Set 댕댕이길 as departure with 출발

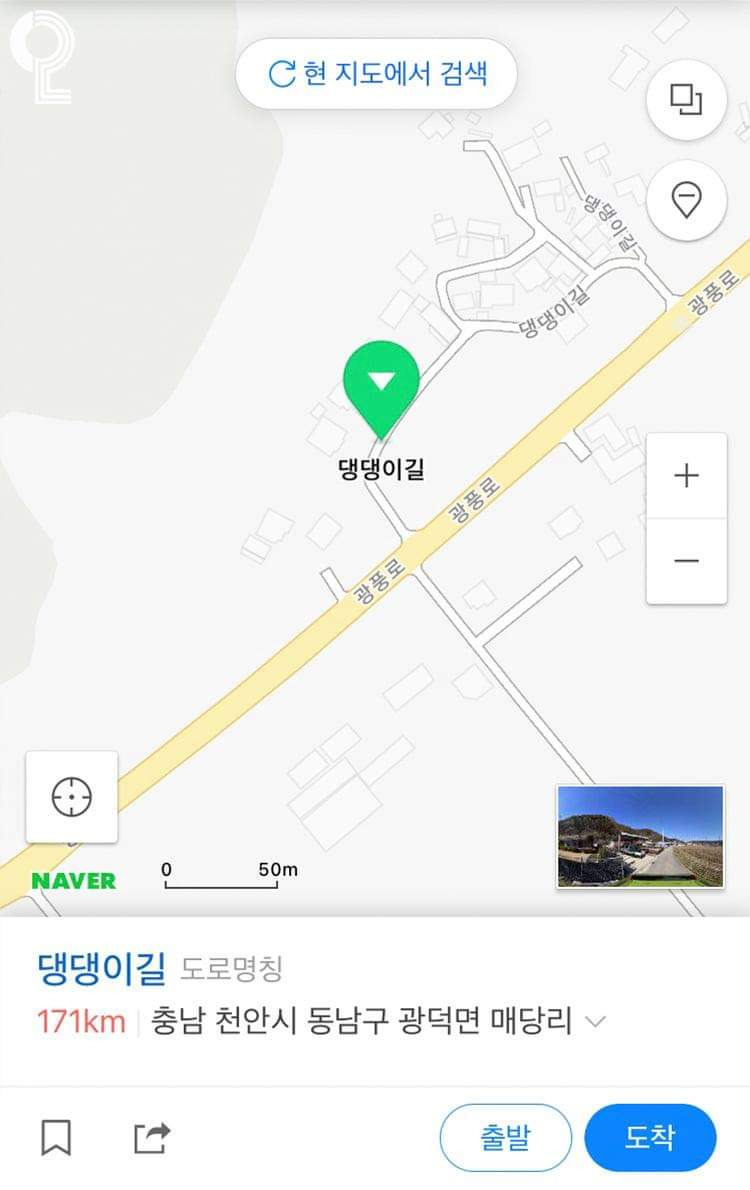505,1137
